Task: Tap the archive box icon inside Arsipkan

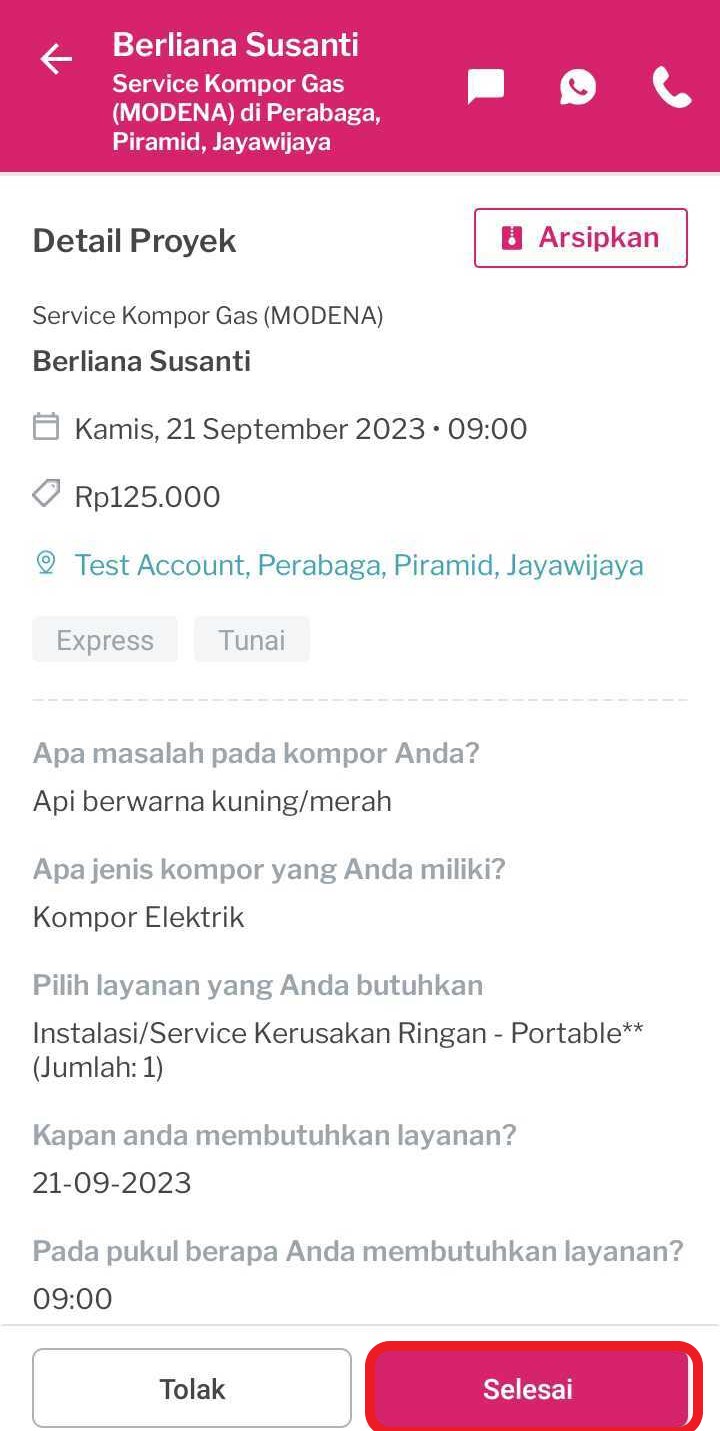Action: click(x=513, y=237)
